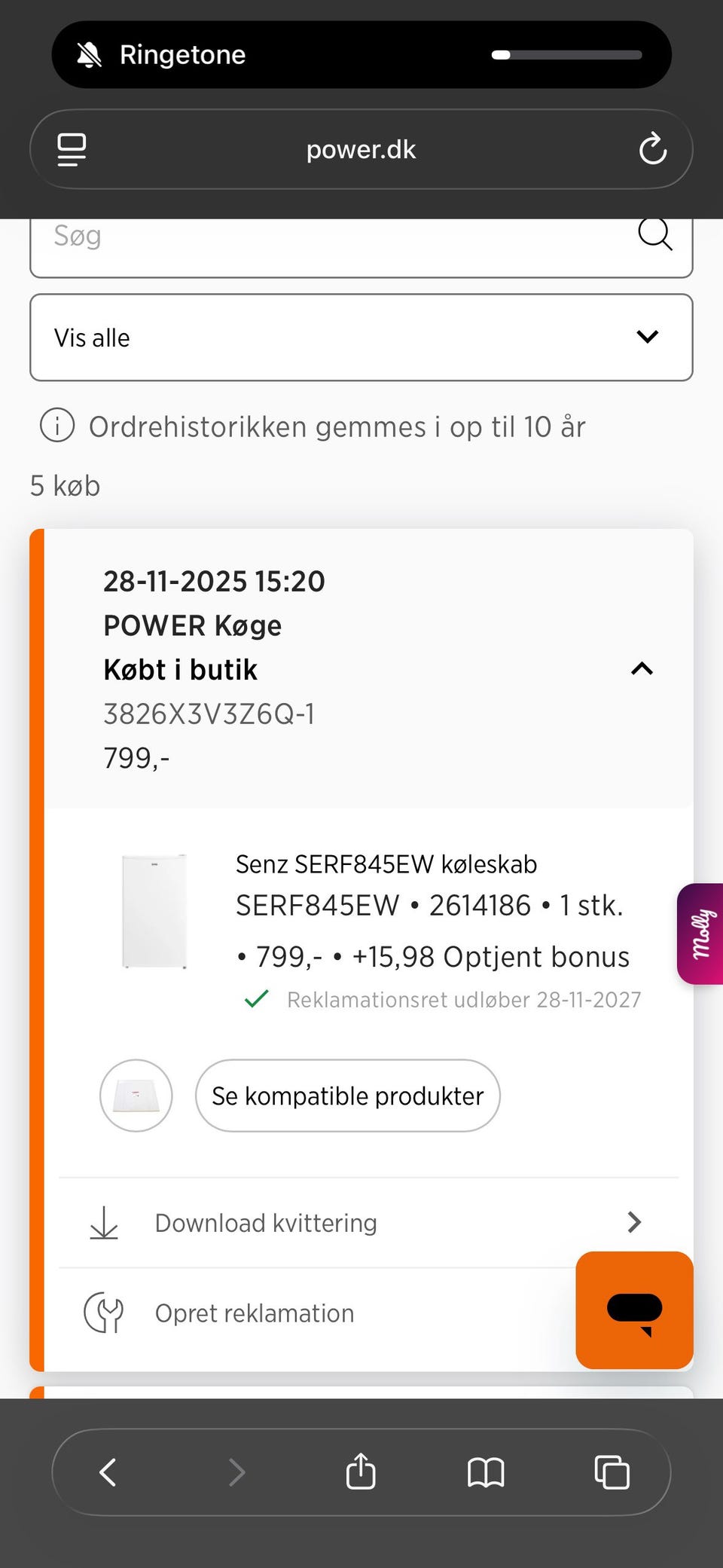
Task: Tap the Senz fridge product thumbnail
Action: [x=155, y=910]
